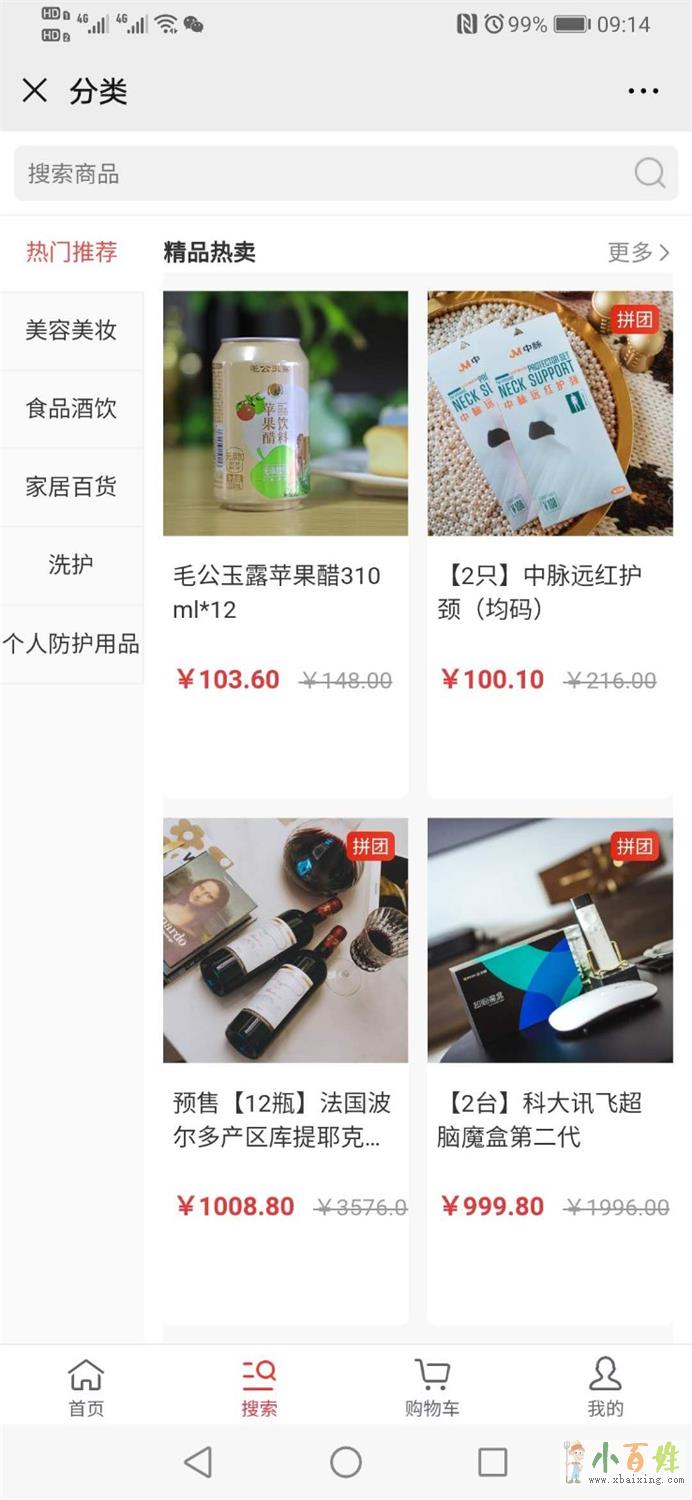692x1500 pixels.
Task: Tap 更多 to see more hot items
Action: [638, 252]
